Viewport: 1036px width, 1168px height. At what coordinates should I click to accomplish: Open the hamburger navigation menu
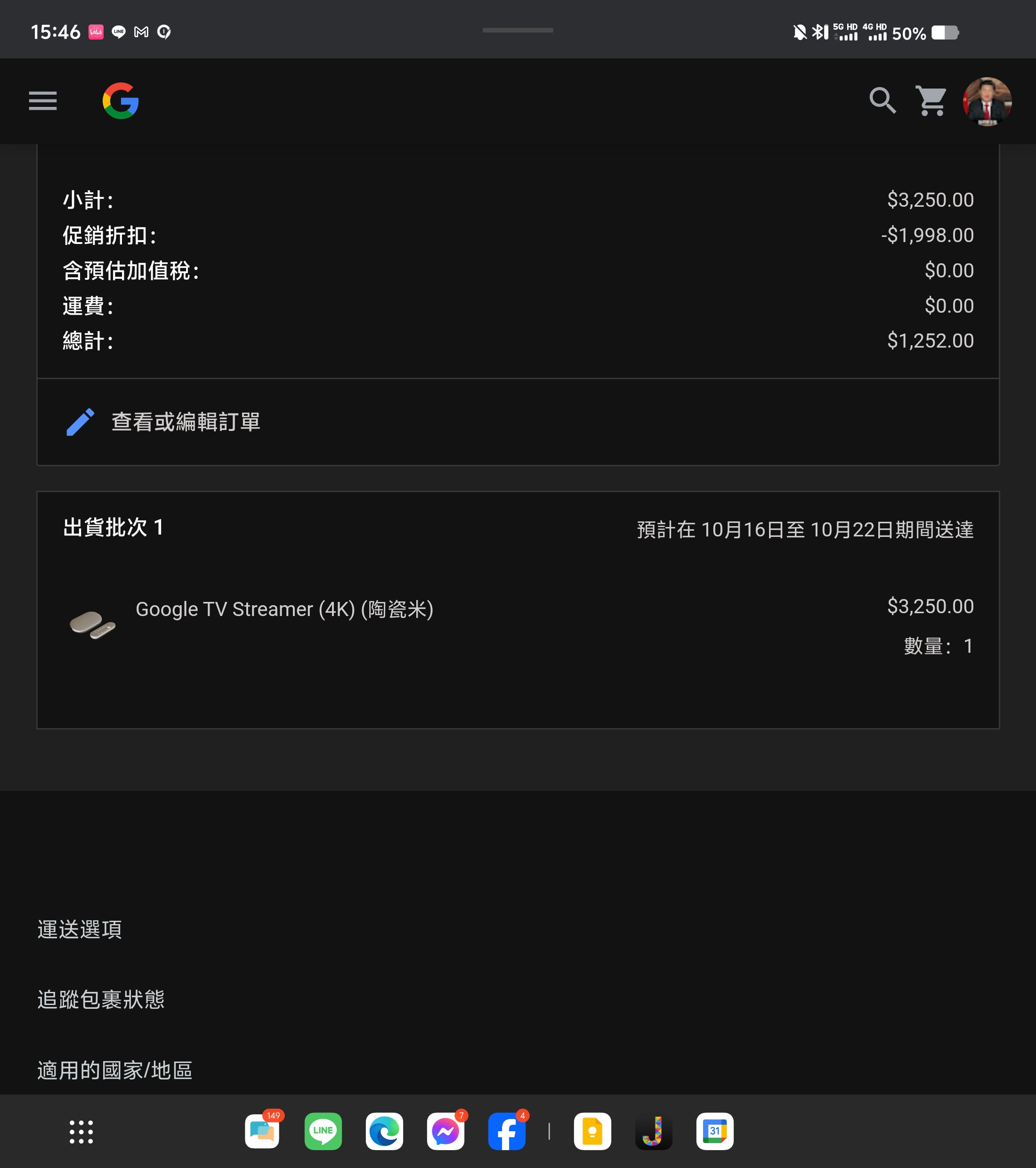click(x=43, y=101)
